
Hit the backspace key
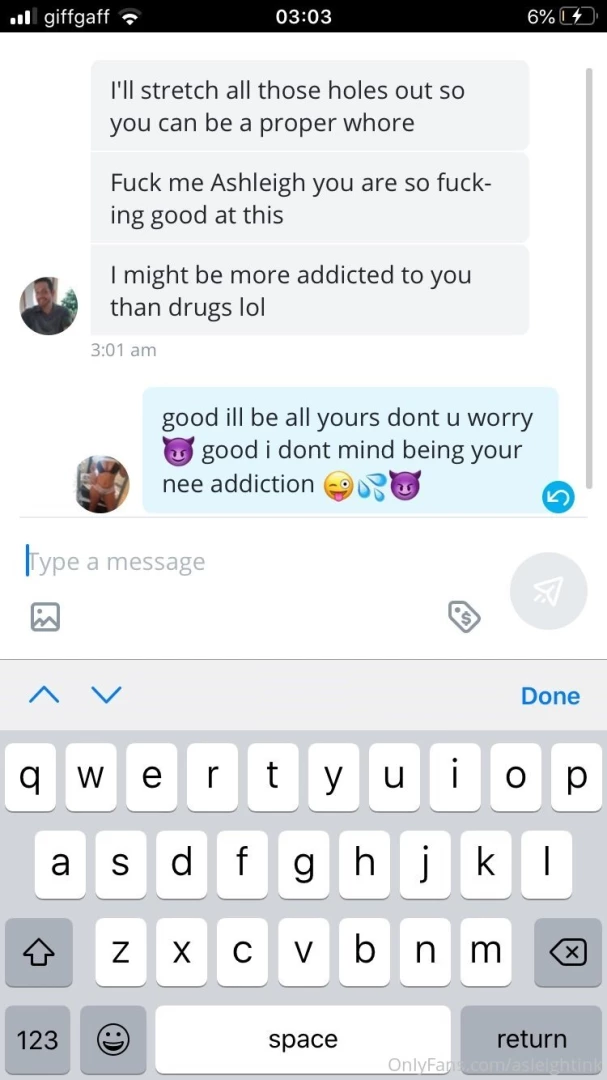tap(567, 952)
